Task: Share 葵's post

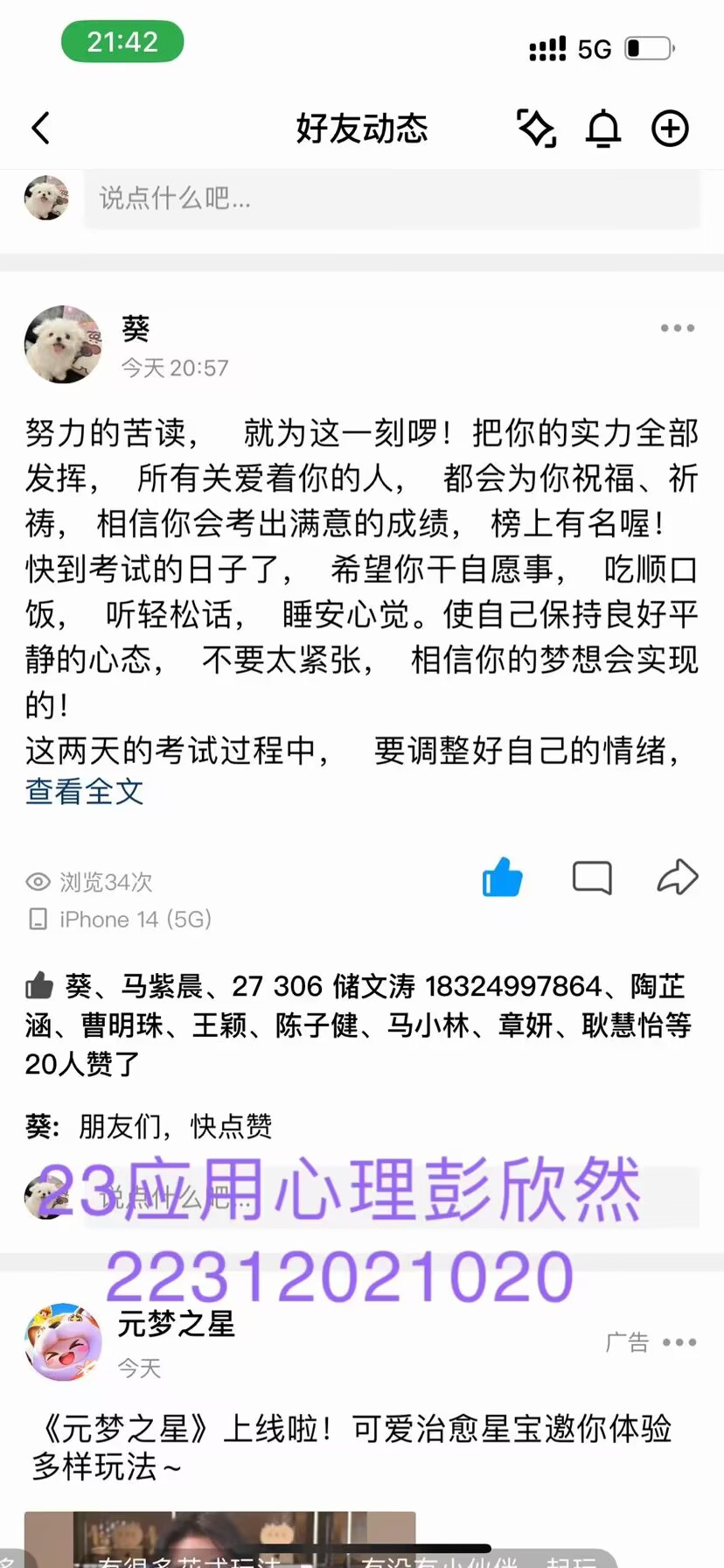Action: tap(678, 877)
